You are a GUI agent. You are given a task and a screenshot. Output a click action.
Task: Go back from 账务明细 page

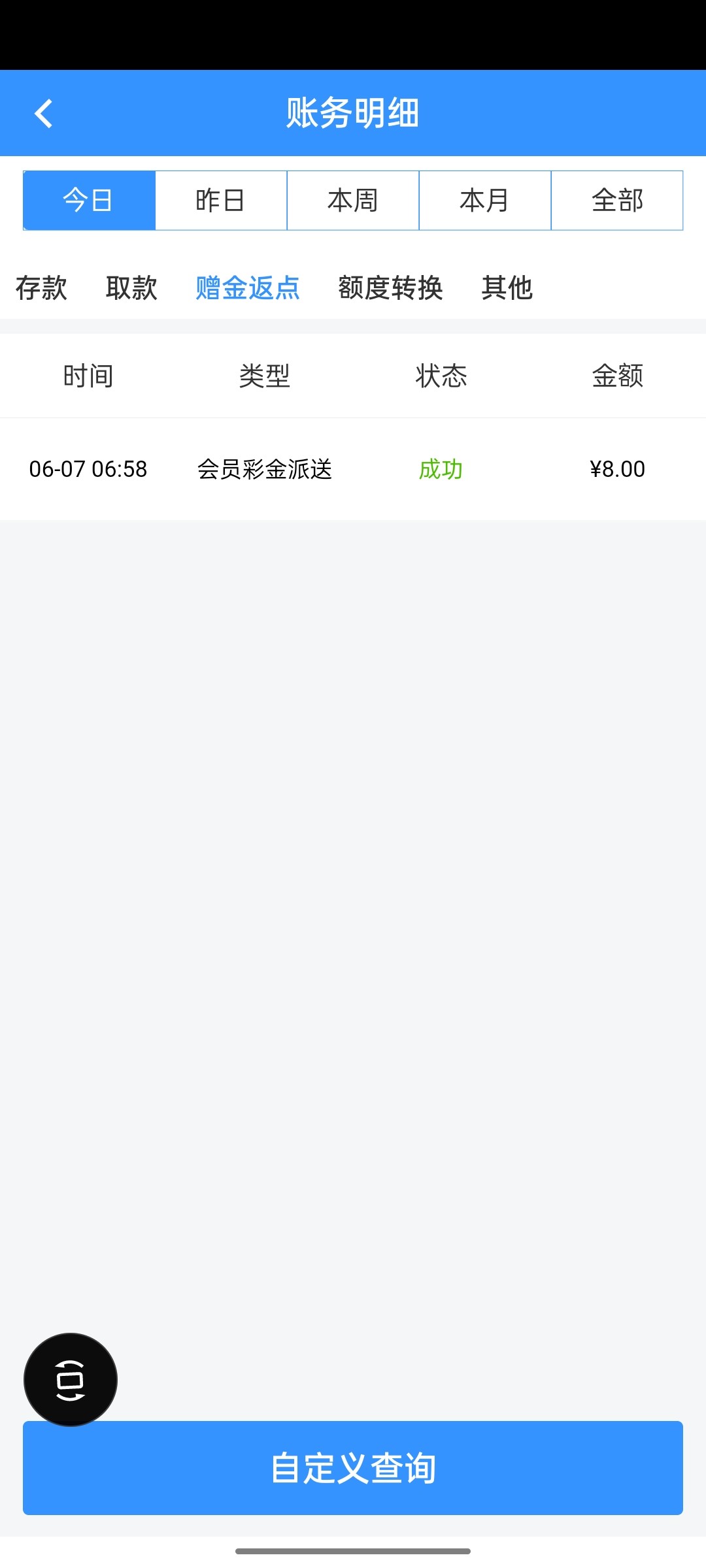pyautogui.click(x=44, y=114)
